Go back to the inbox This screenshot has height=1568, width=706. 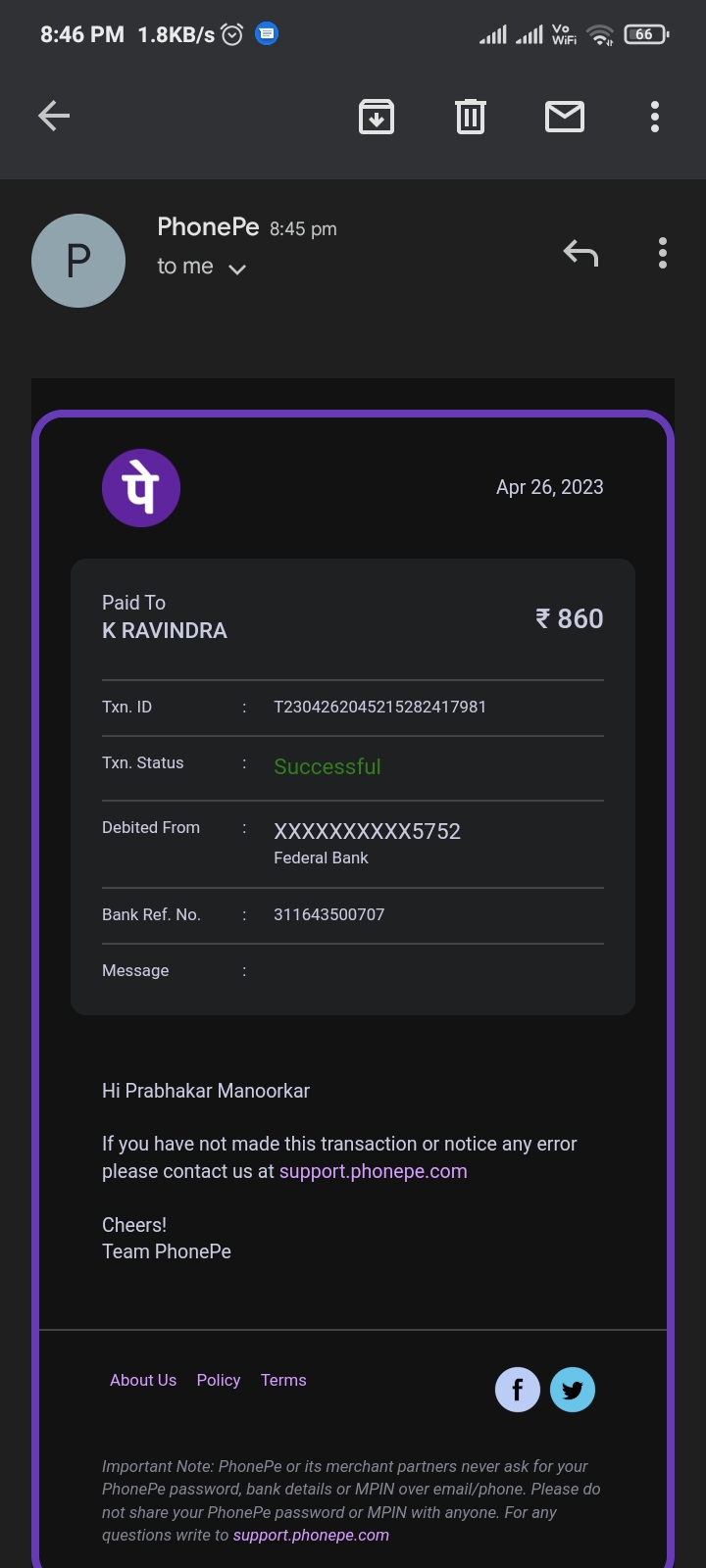(x=54, y=117)
